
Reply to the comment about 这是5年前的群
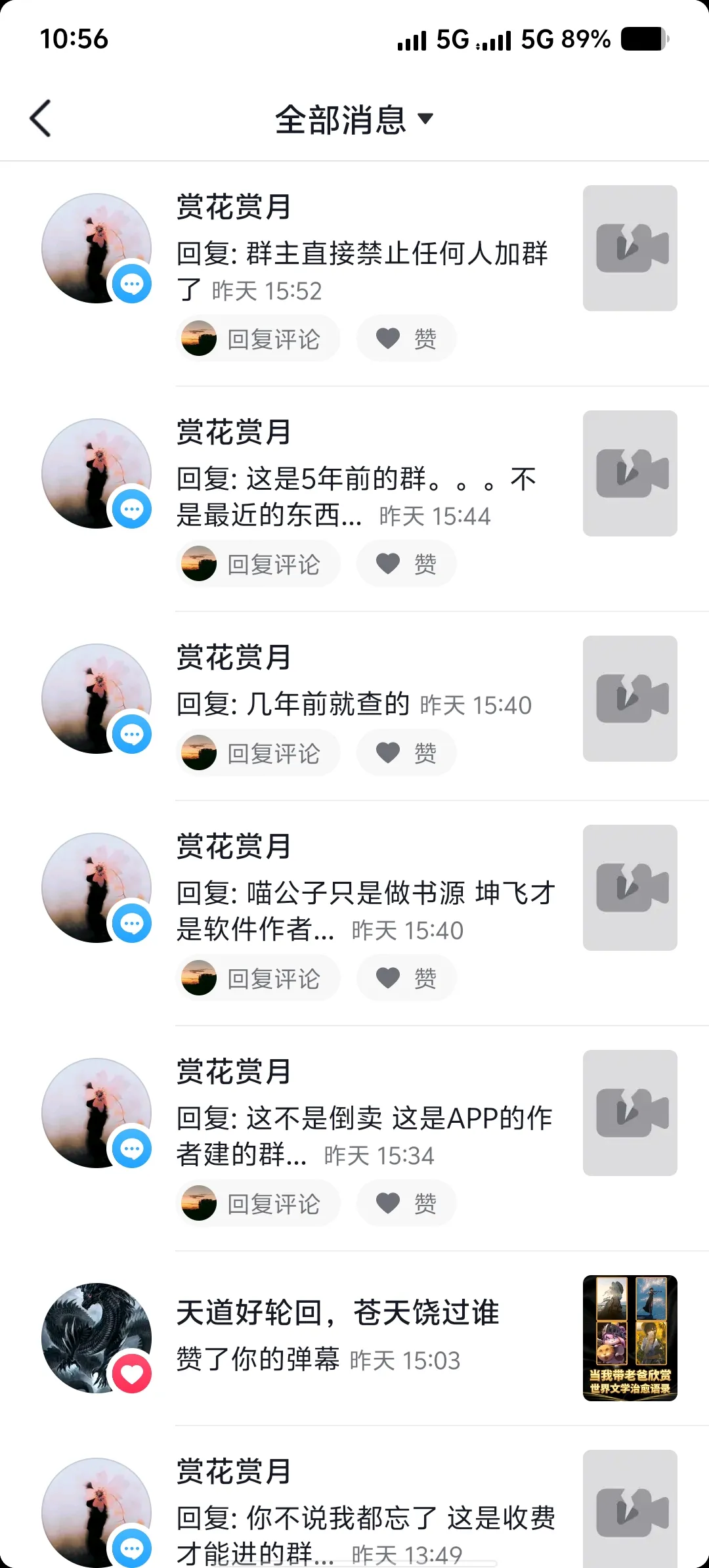click(258, 564)
